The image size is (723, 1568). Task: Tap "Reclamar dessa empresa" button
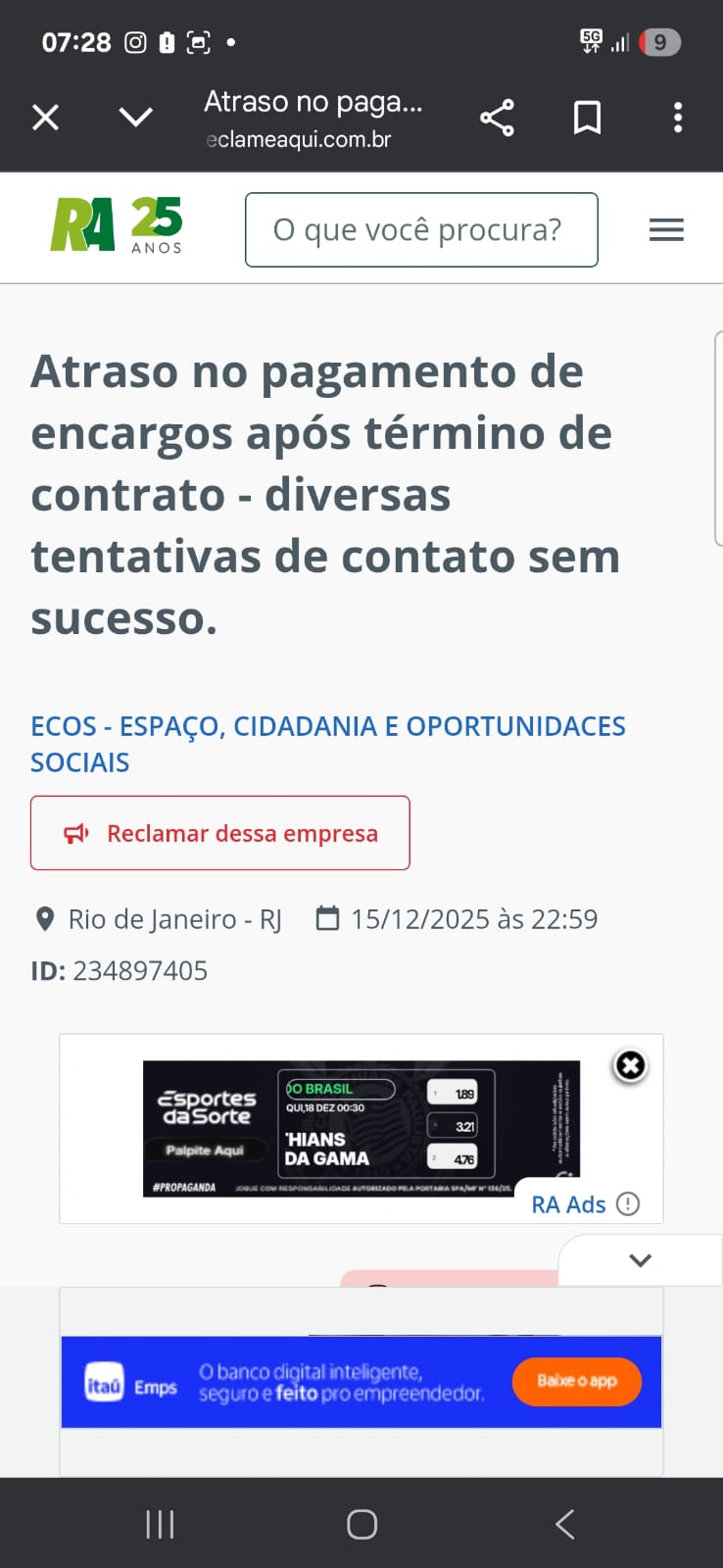(x=220, y=833)
